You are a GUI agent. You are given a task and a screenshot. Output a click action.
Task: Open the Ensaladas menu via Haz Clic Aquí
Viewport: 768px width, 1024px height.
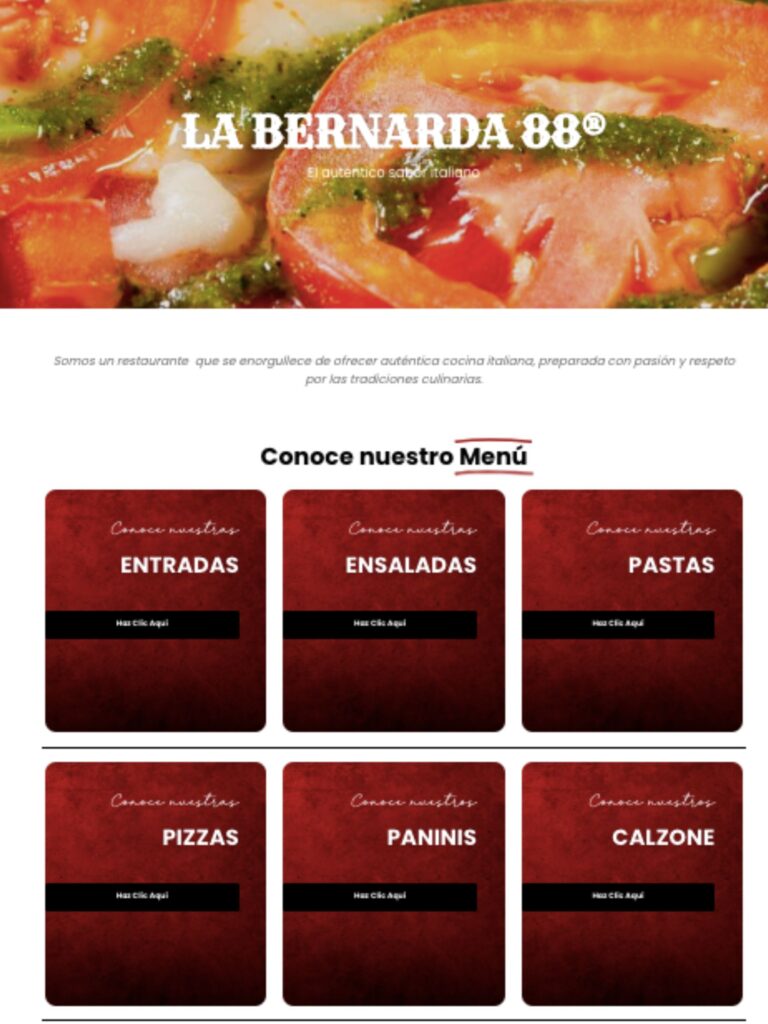[x=380, y=624]
